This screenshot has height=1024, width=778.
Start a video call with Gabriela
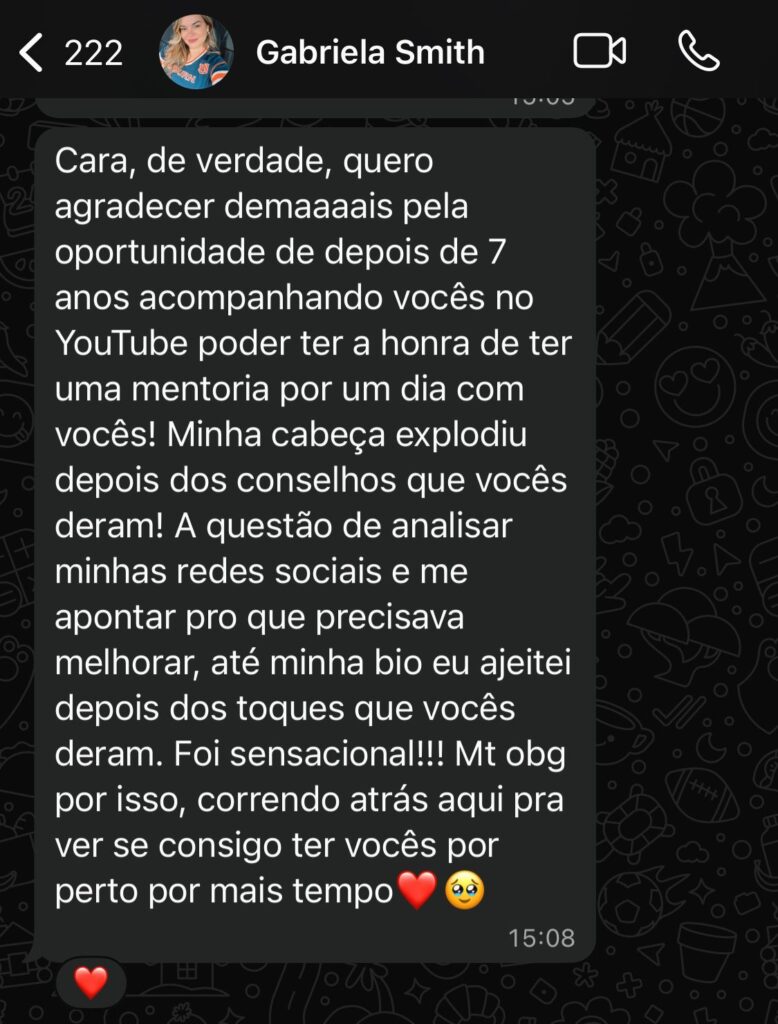point(599,52)
